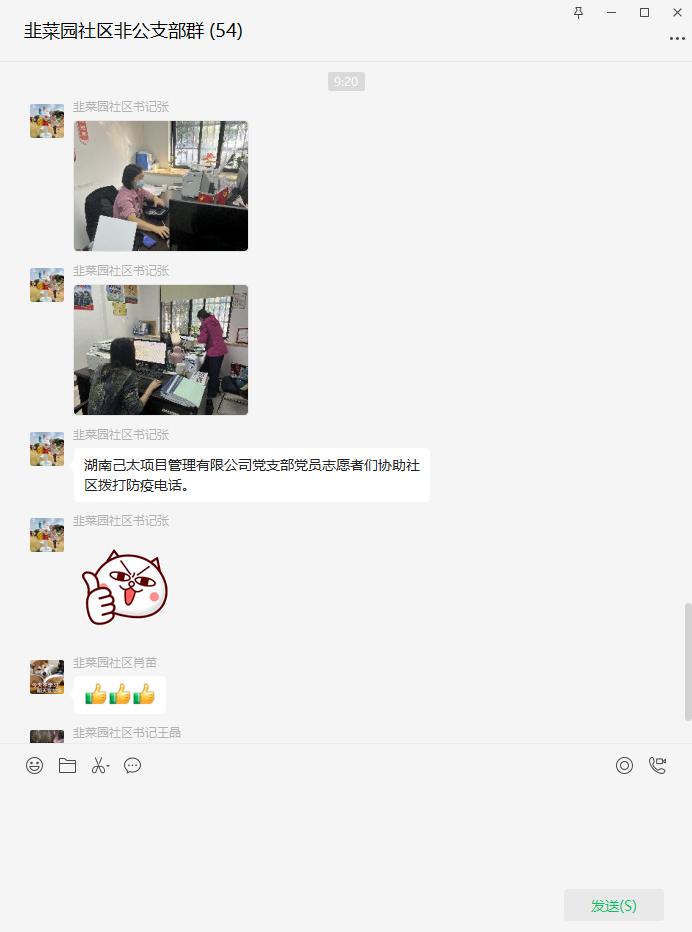
Task: Start a voice or video call
Action: tap(657, 766)
